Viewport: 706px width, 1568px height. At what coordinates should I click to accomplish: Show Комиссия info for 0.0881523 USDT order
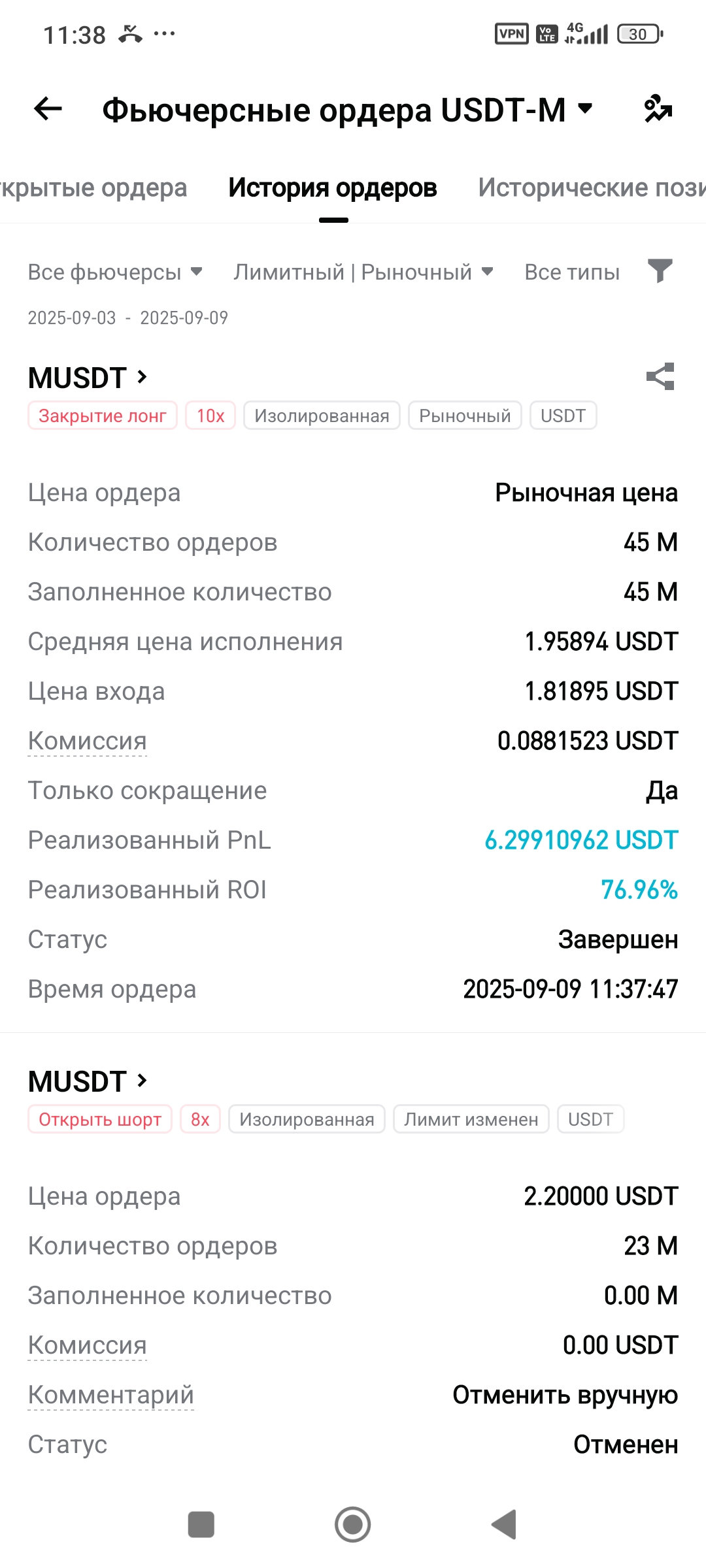88,741
